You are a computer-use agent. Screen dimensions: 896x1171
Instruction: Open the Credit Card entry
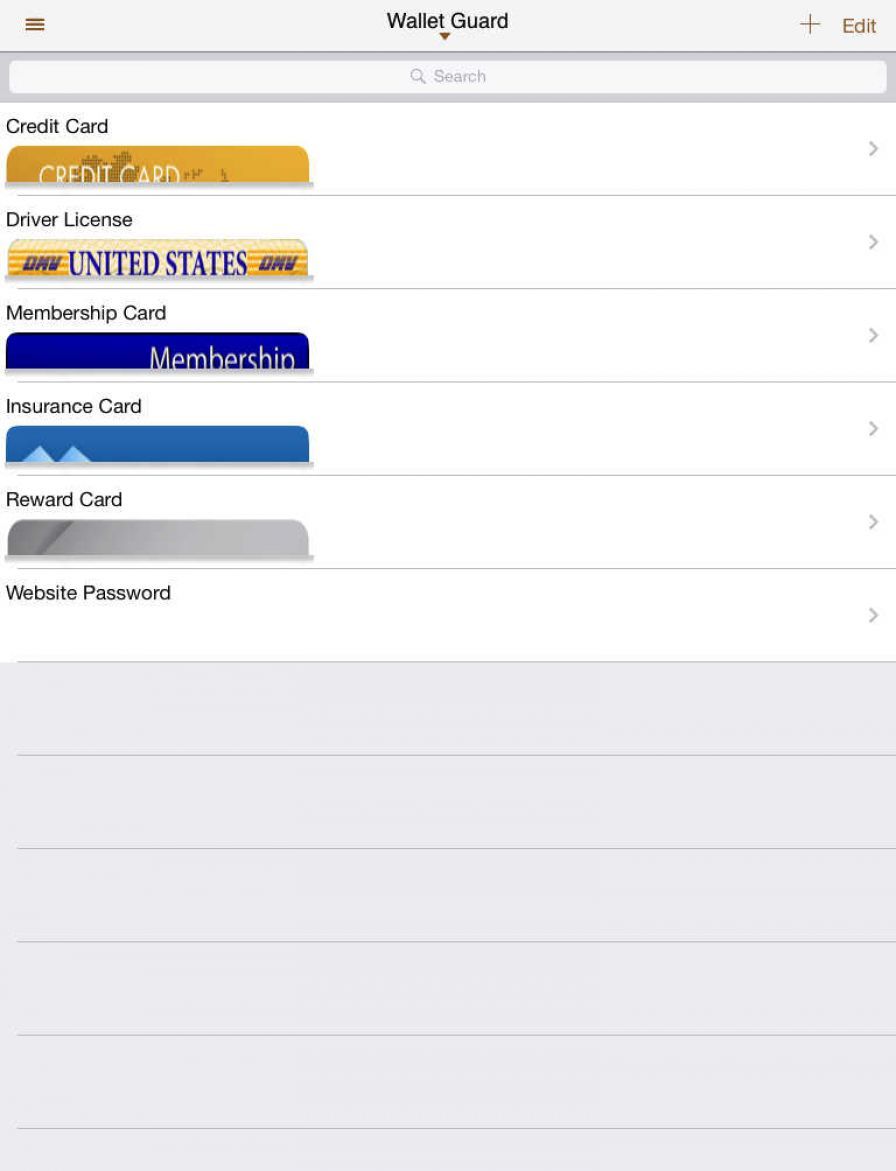[x=447, y=149]
